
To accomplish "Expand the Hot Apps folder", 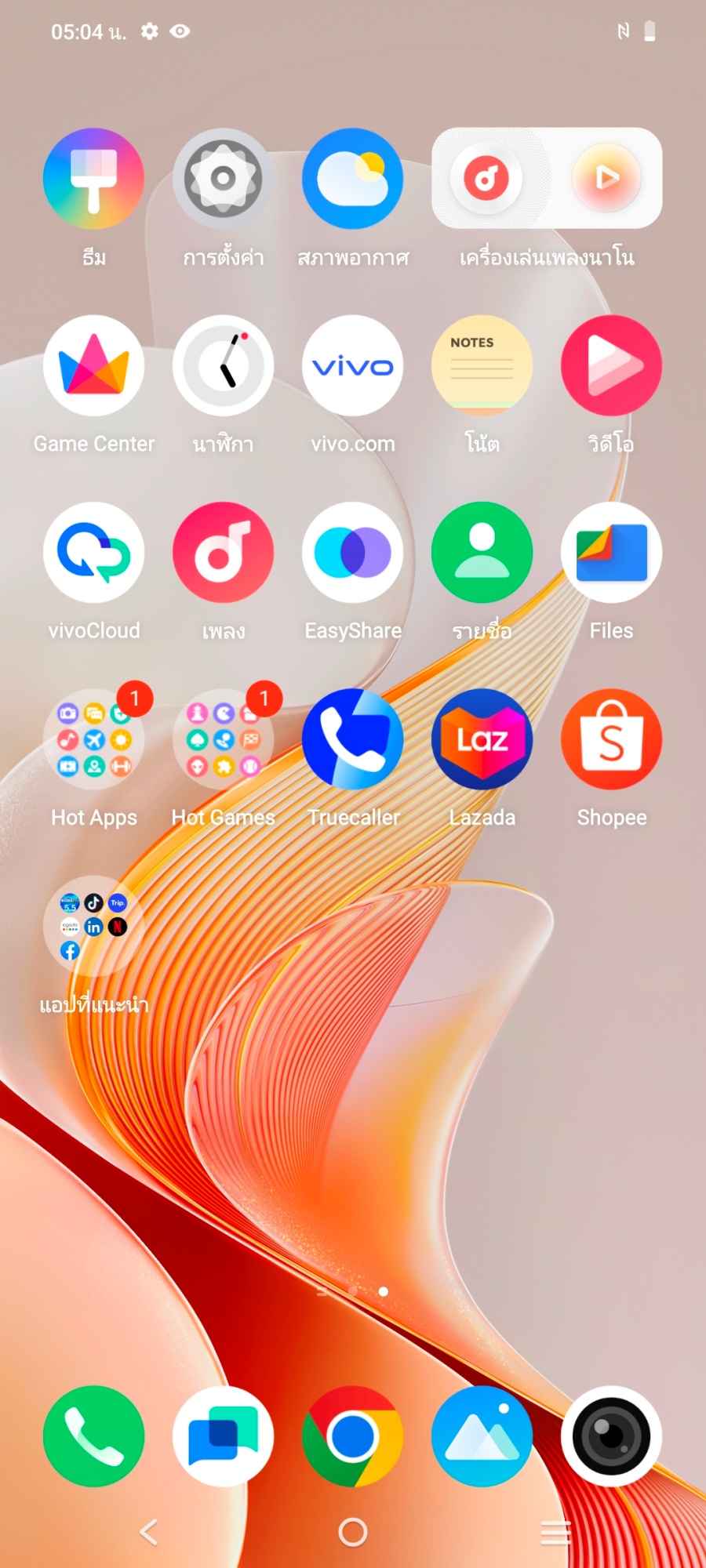I will point(93,739).
